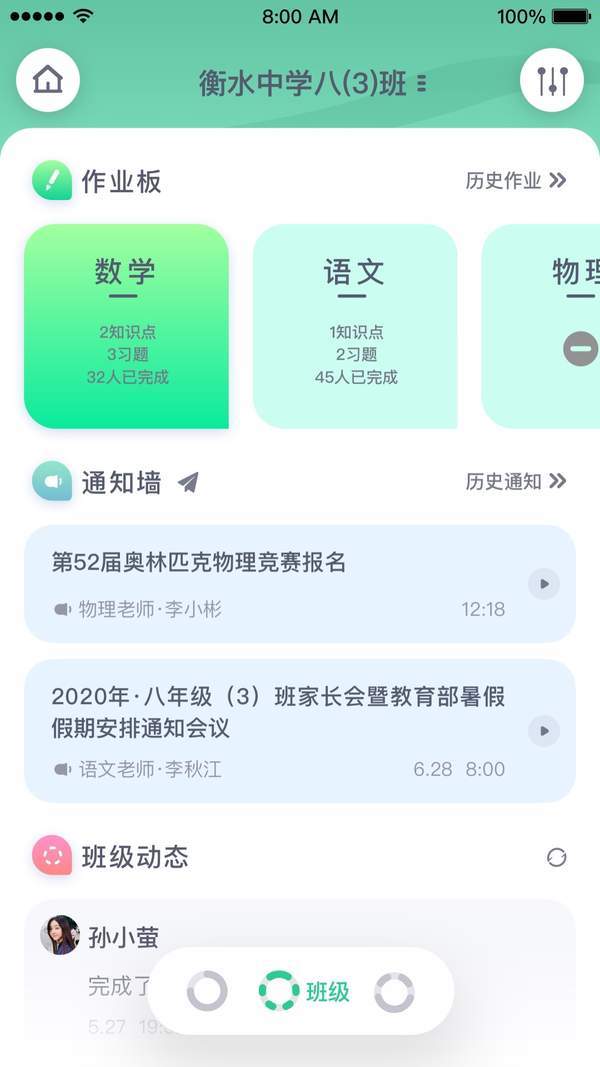
Task: Open the filter settings sliders icon
Action: (x=552, y=80)
